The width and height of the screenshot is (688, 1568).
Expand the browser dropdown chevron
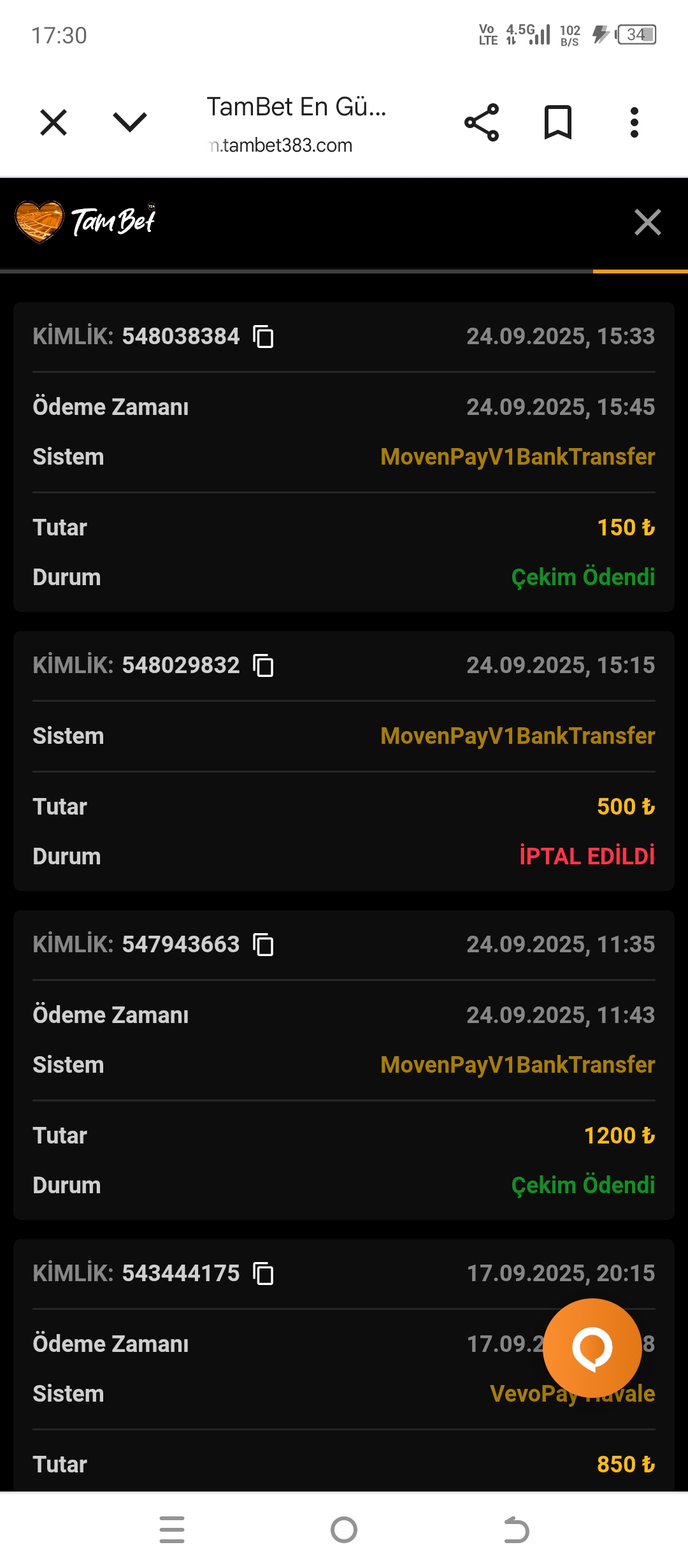point(130,122)
